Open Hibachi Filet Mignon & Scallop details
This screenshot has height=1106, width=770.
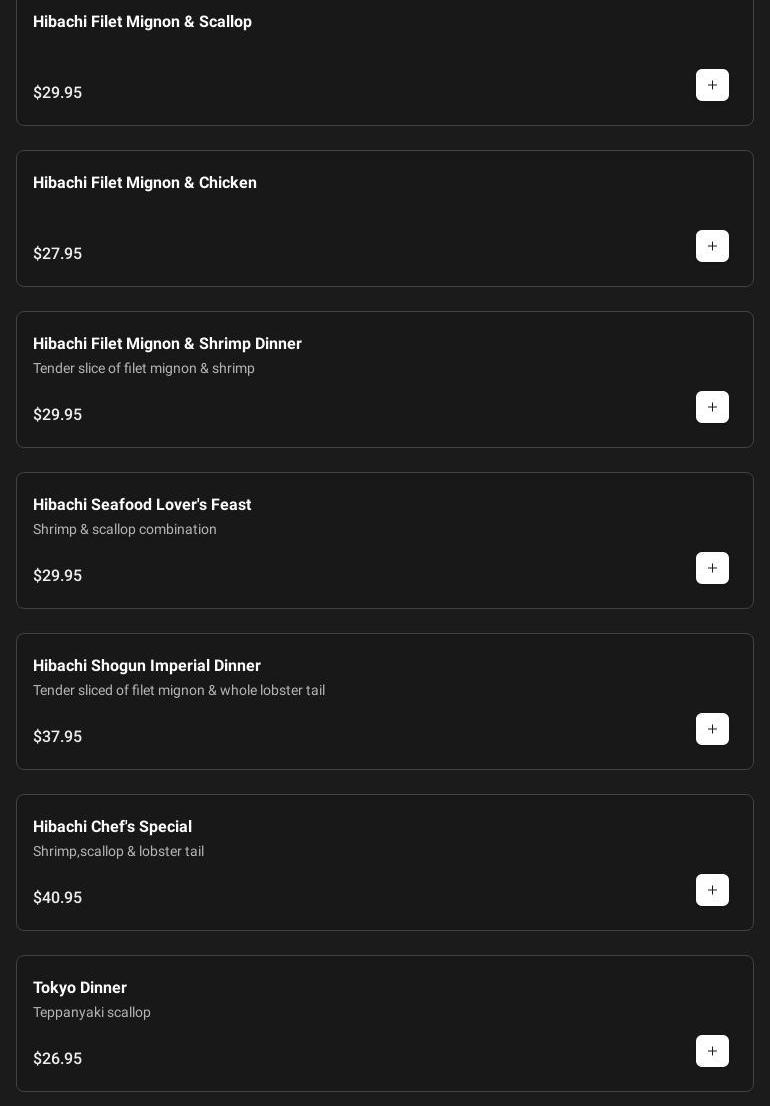(142, 22)
